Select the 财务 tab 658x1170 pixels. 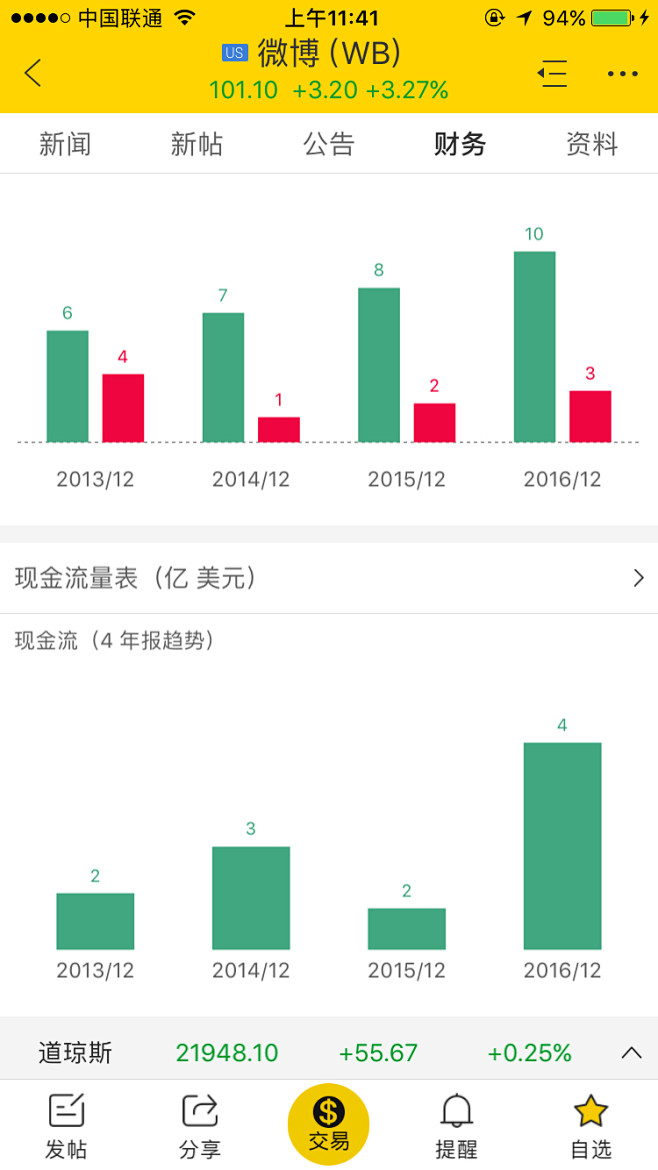pos(460,144)
